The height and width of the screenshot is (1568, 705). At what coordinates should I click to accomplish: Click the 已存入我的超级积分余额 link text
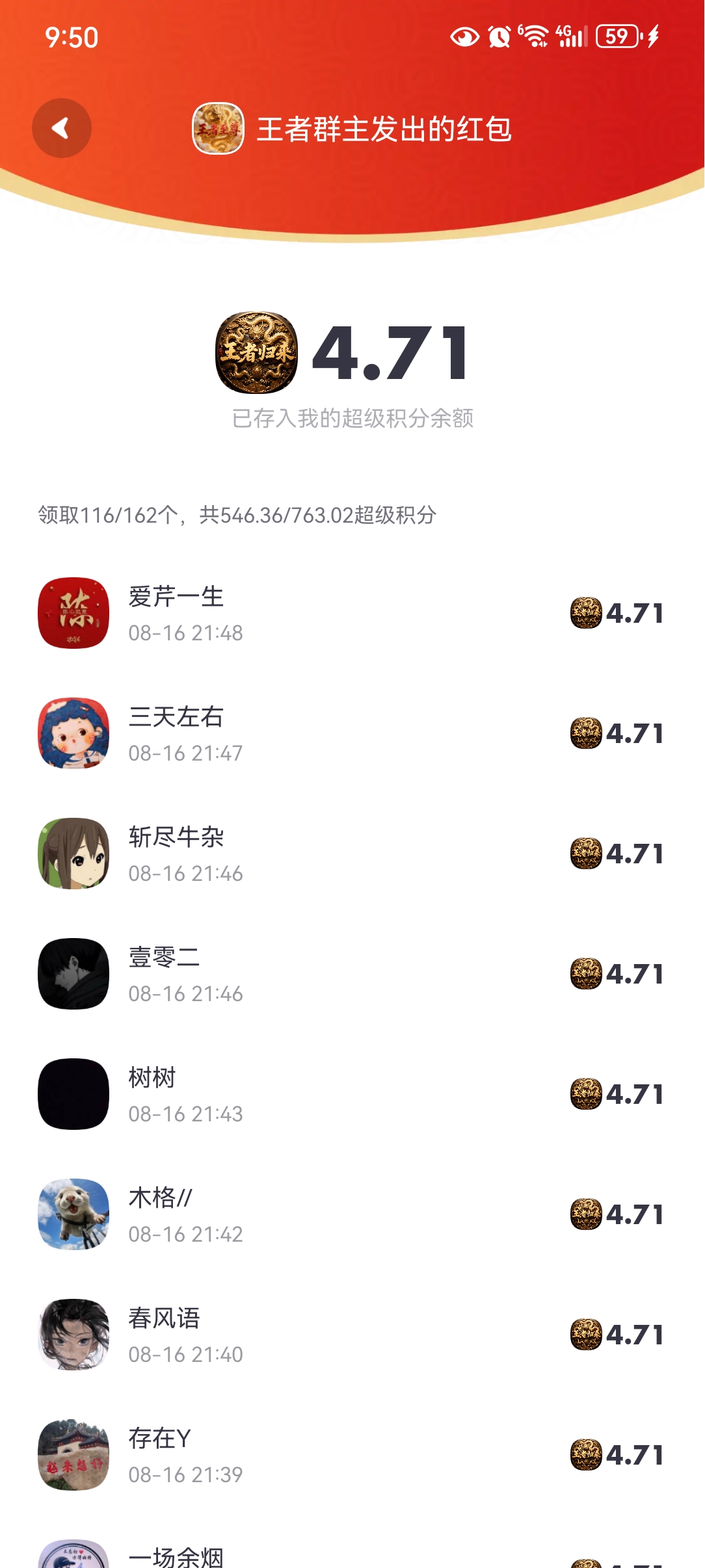click(352, 421)
